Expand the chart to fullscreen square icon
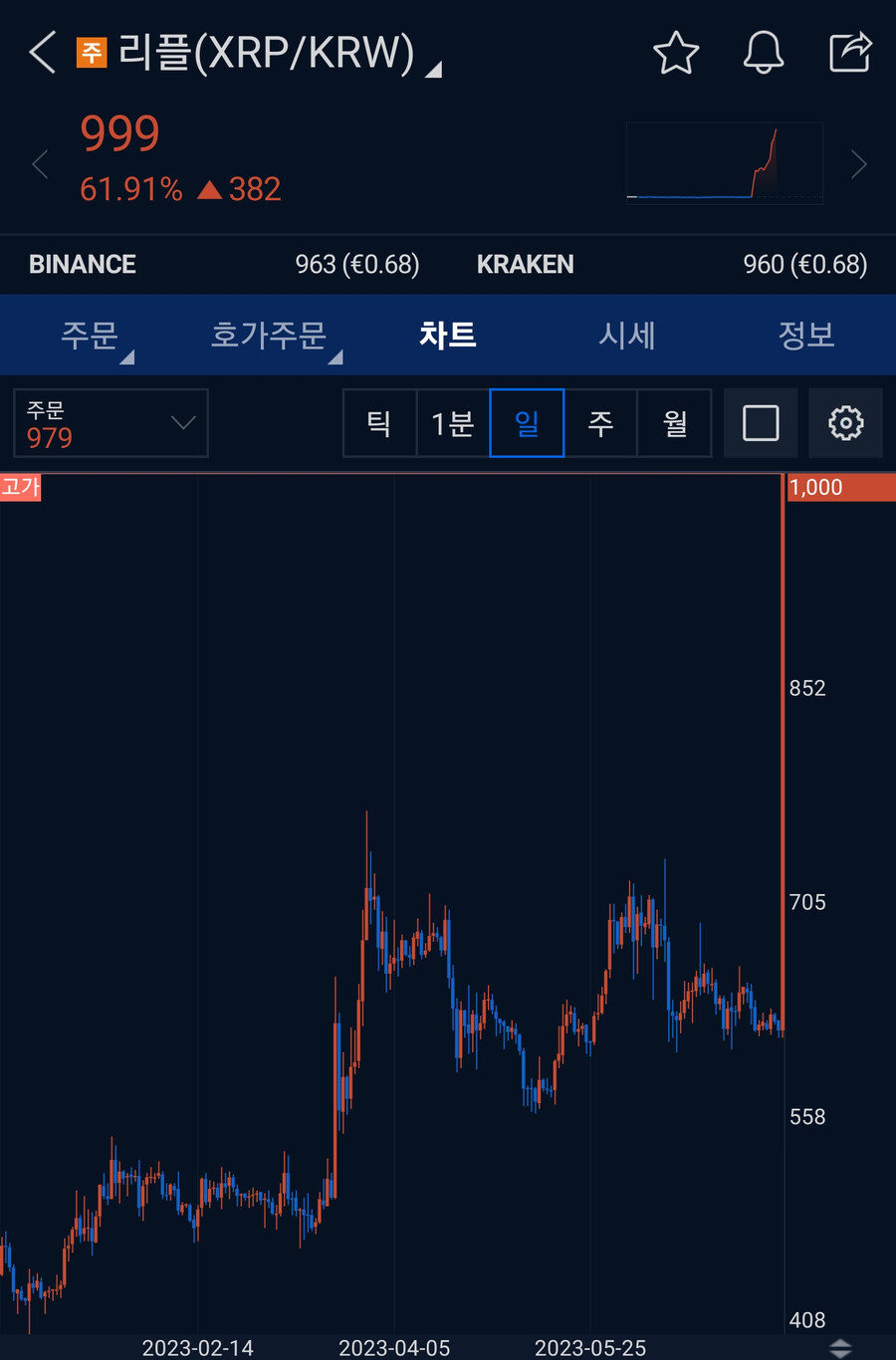896x1360 pixels. [760, 423]
